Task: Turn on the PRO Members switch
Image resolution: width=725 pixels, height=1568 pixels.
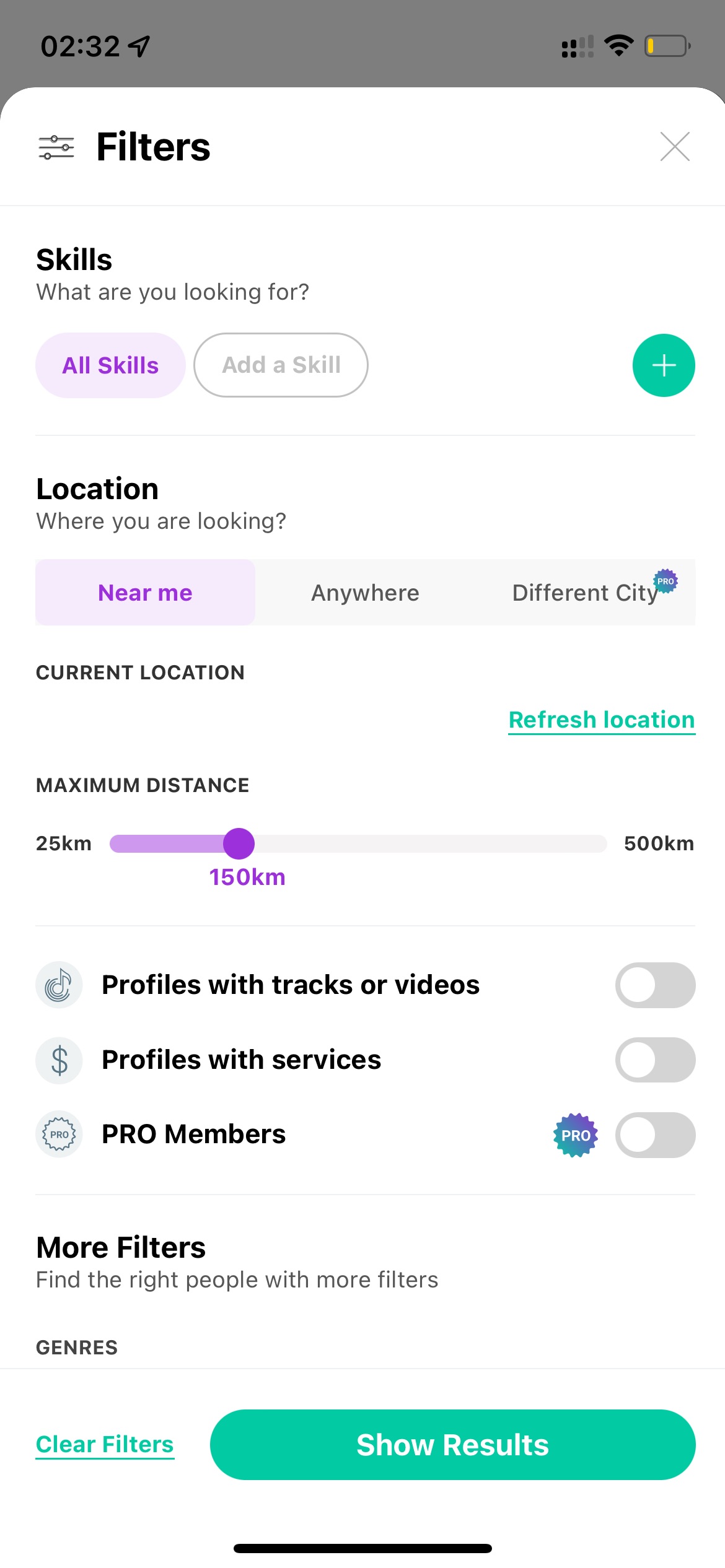Action: [x=655, y=1135]
